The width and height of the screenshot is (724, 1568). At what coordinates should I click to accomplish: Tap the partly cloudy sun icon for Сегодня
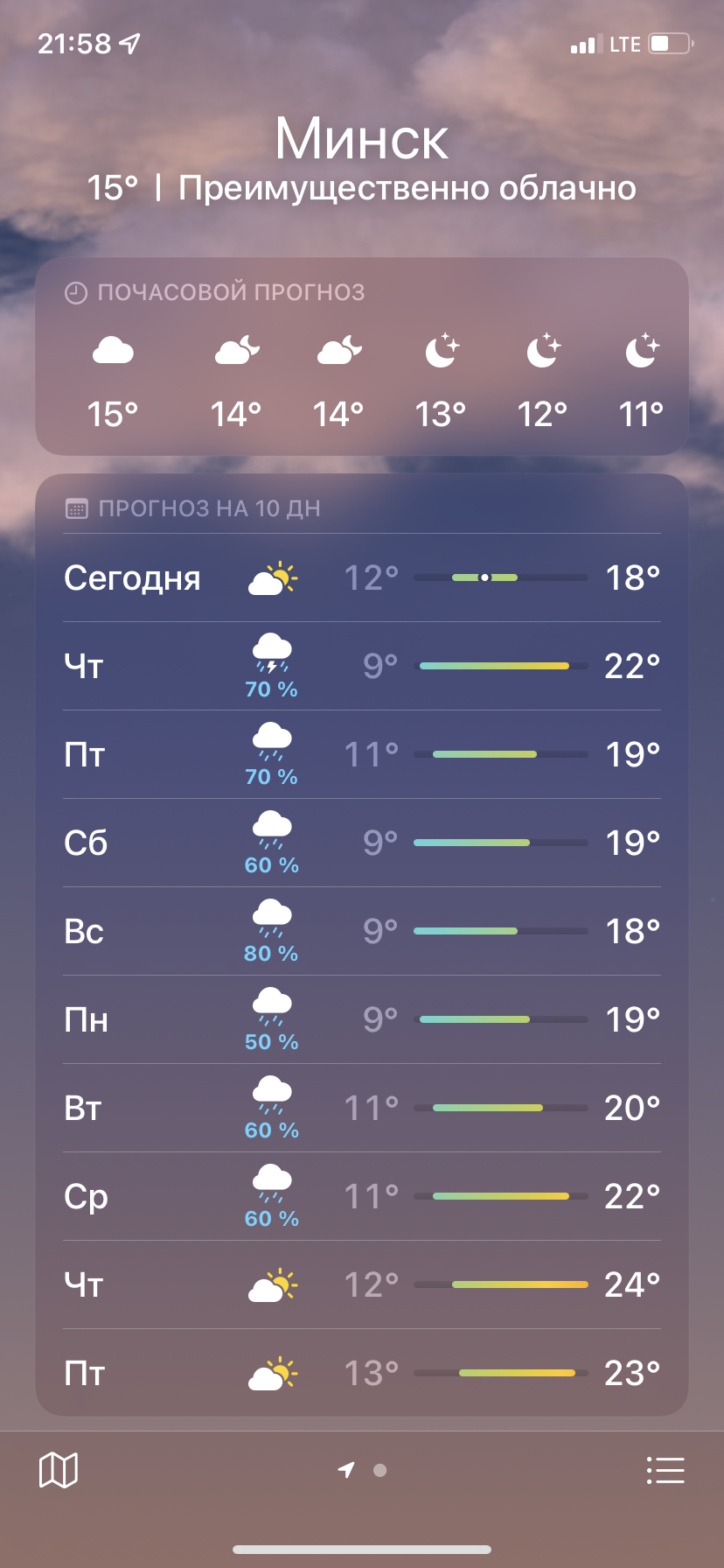tap(272, 577)
